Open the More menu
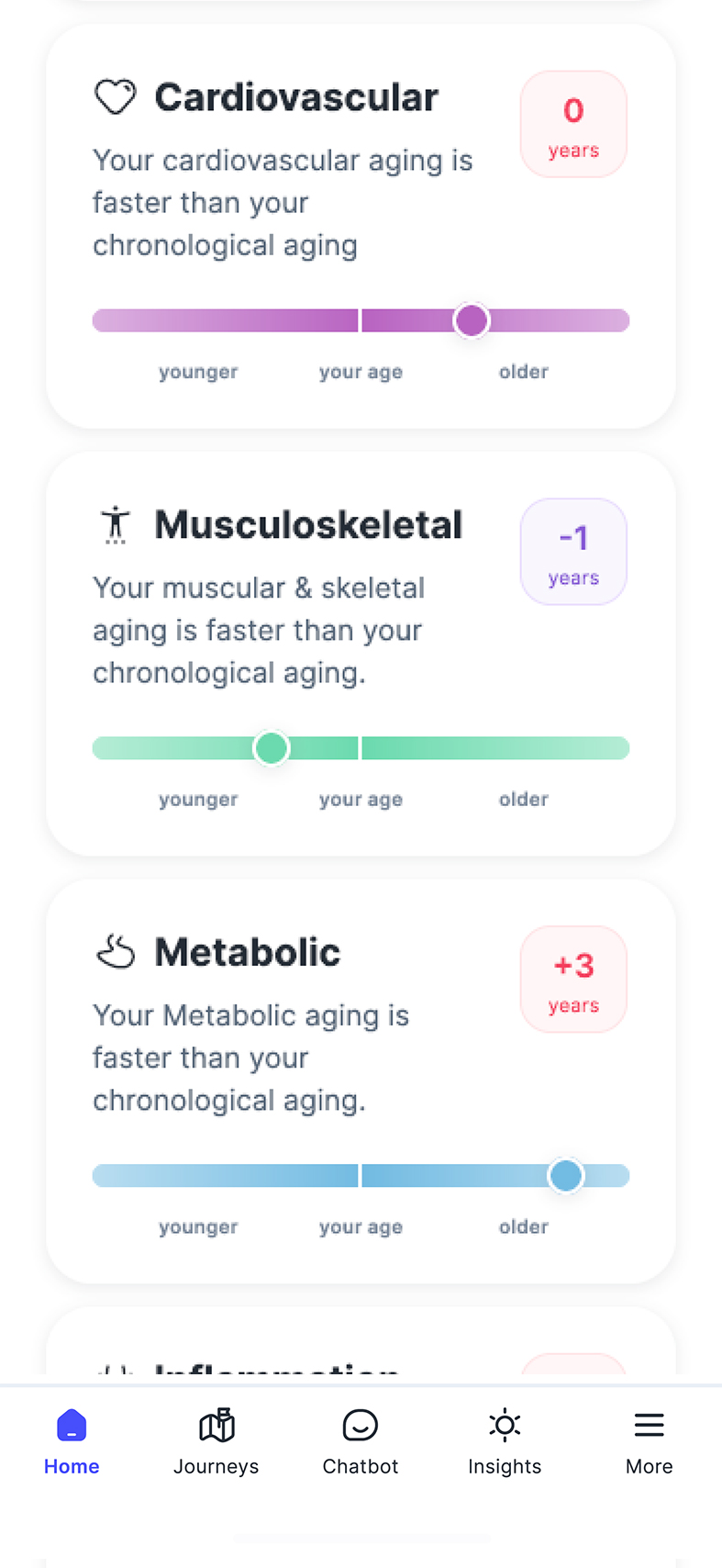The width and height of the screenshot is (722, 1568). coord(650,1442)
